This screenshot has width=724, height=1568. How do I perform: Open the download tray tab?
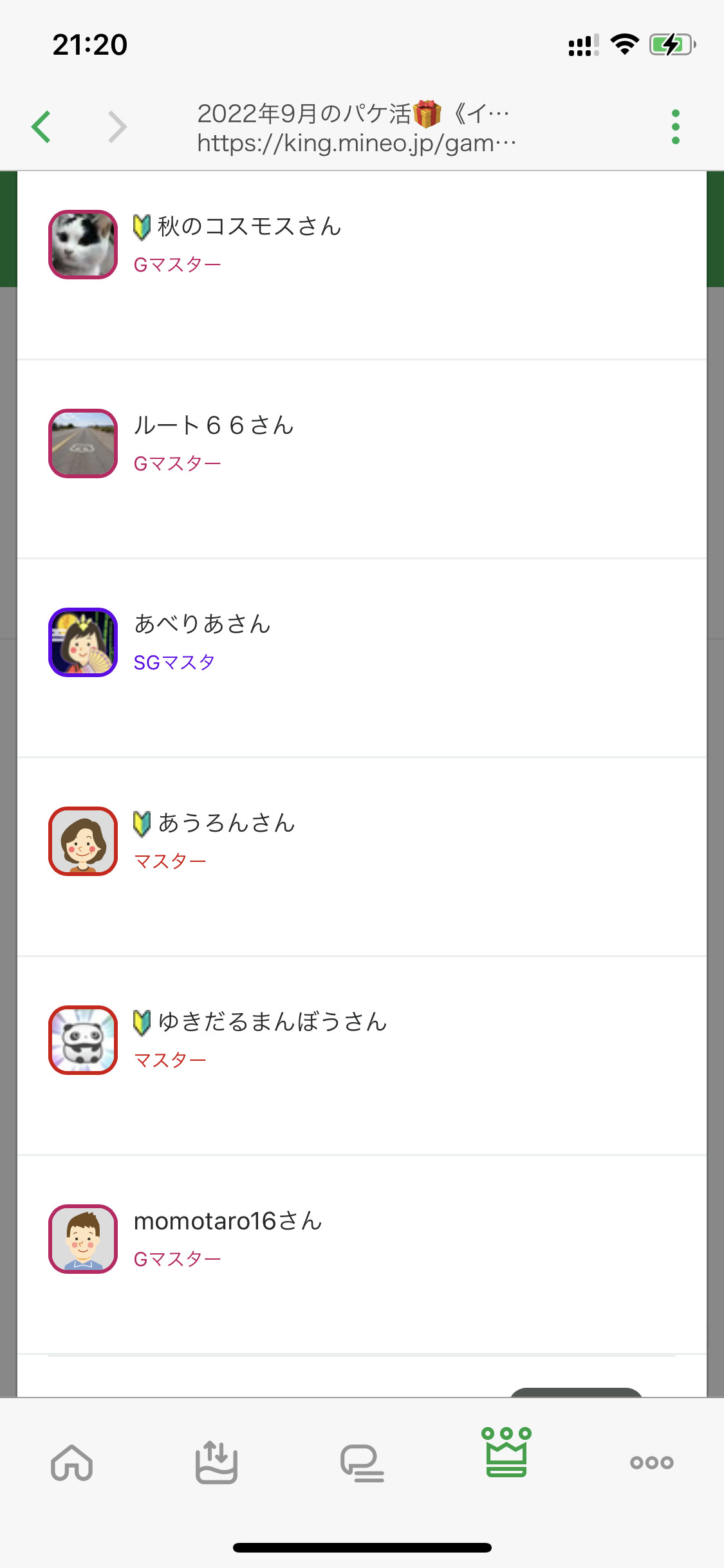pyautogui.click(x=216, y=1462)
